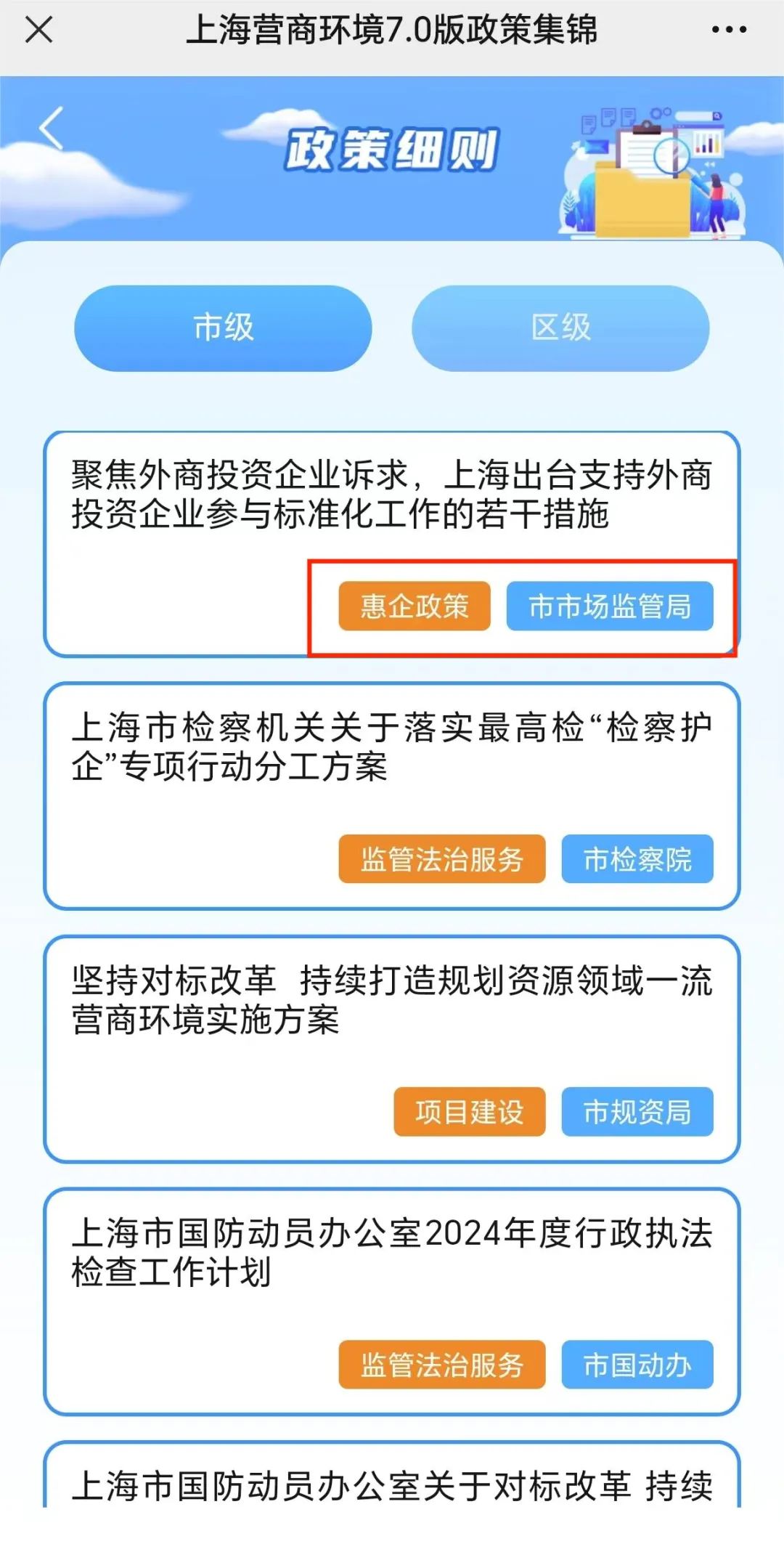Tap the 惠企政策 tag
This screenshot has height=1544, width=784.
coord(415,606)
